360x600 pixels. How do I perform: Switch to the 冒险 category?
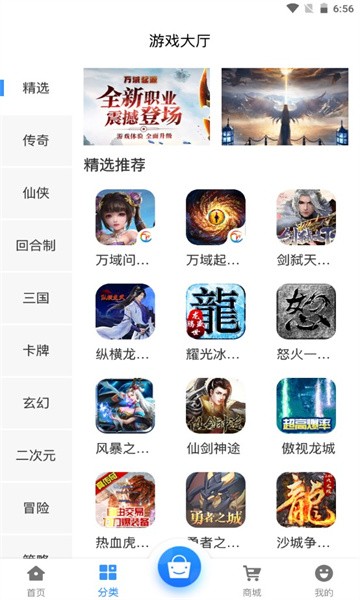coord(36,508)
